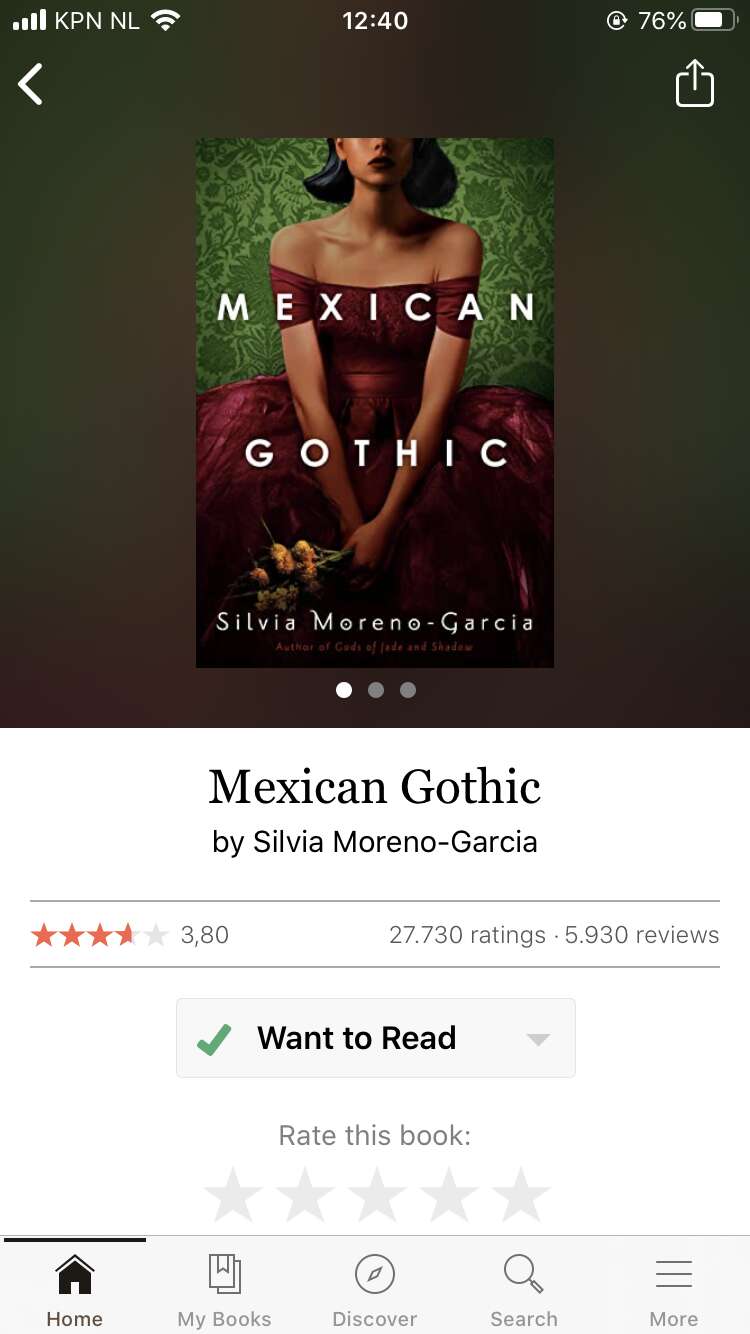This screenshot has height=1334, width=750.
Task: Open the More menu tab
Action: click(x=674, y=1289)
